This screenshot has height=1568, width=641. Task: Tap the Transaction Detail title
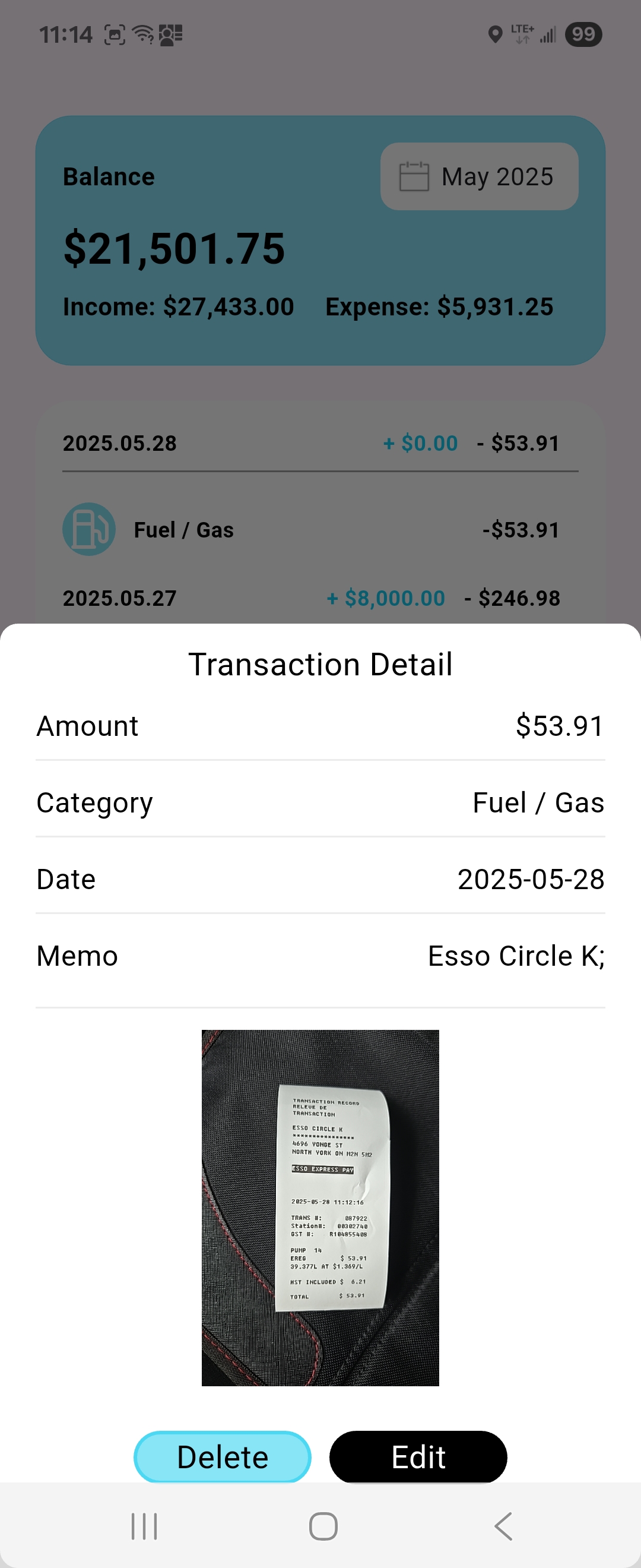click(x=320, y=663)
